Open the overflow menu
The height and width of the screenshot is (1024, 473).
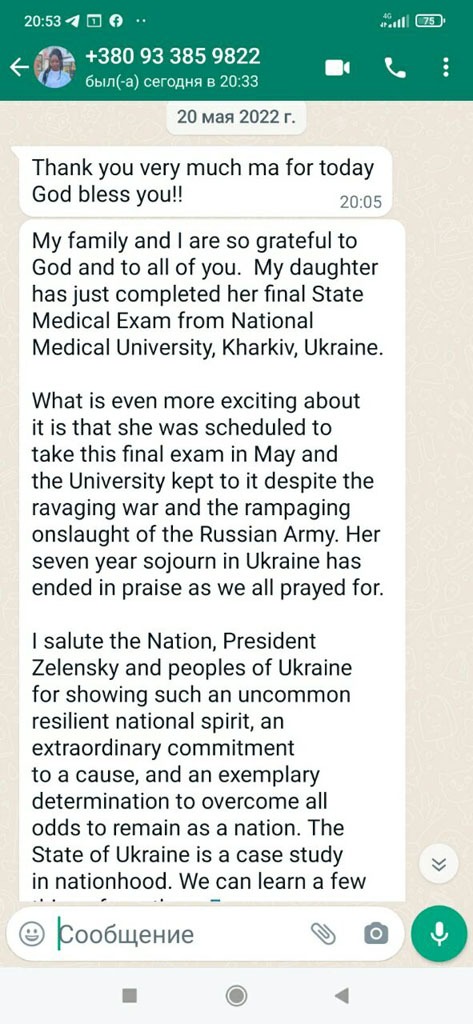(446, 68)
